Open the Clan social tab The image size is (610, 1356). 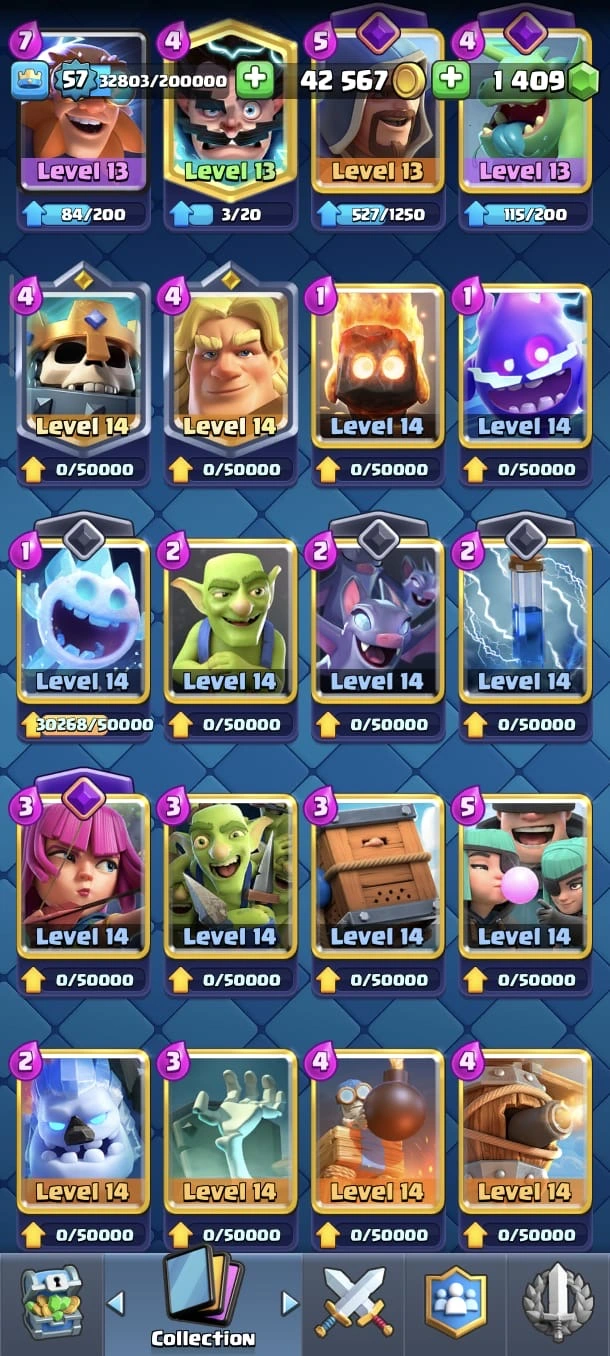(455, 1303)
